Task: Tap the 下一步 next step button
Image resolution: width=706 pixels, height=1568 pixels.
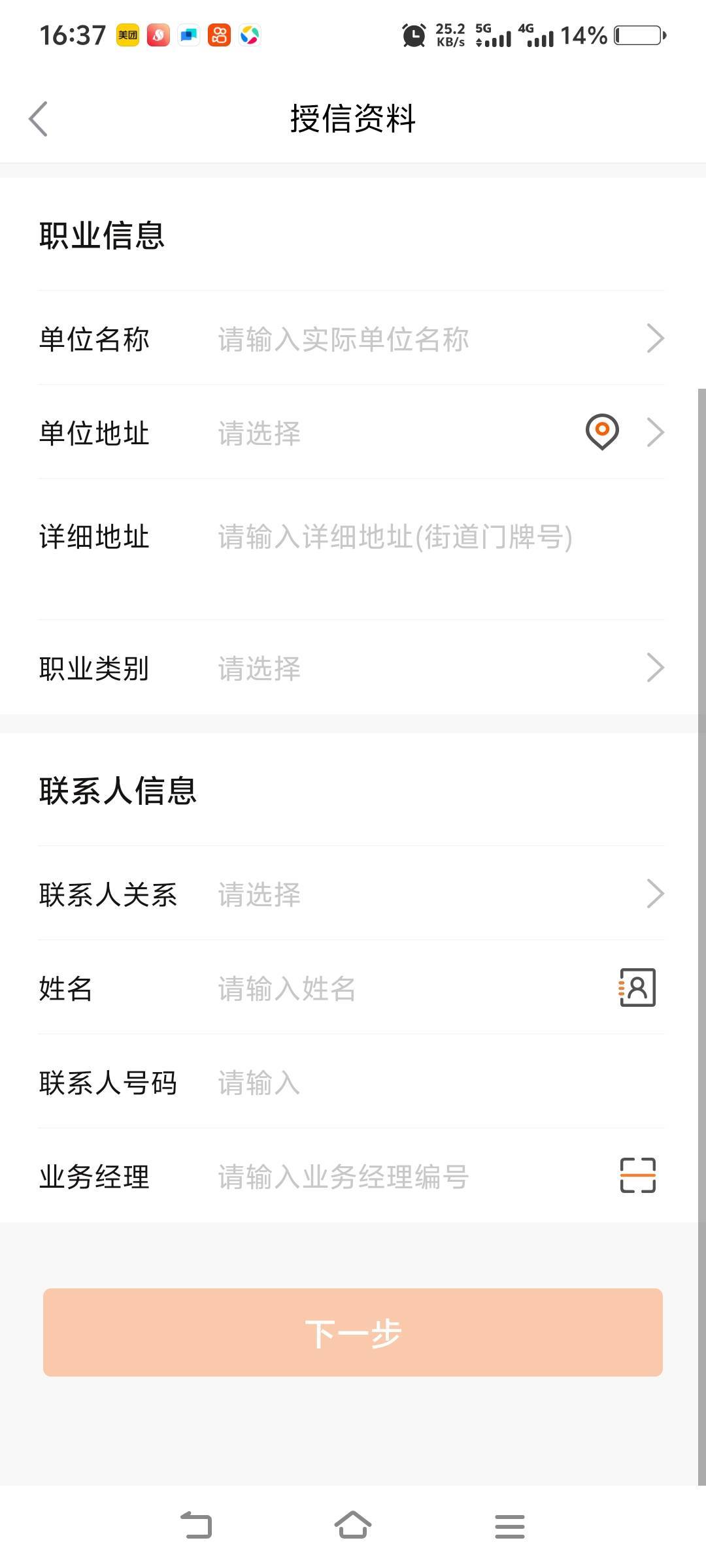Action: tap(353, 1332)
